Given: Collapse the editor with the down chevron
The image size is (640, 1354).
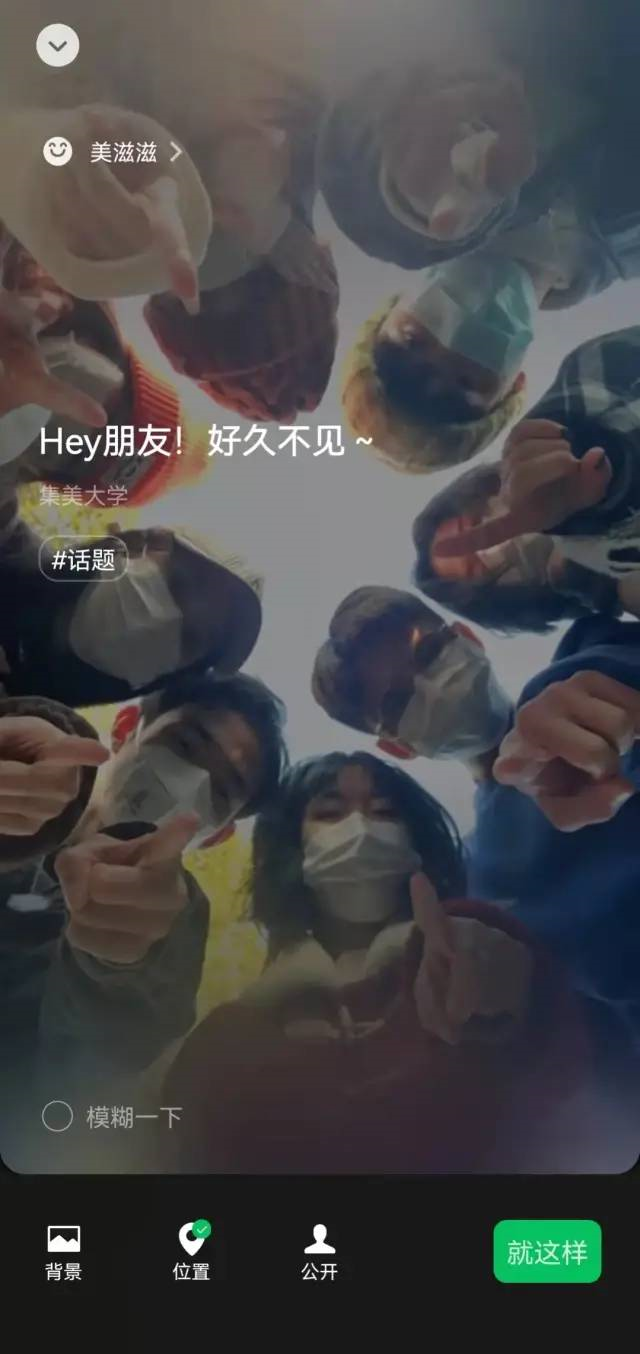Looking at the screenshot, I should [58, 45].
